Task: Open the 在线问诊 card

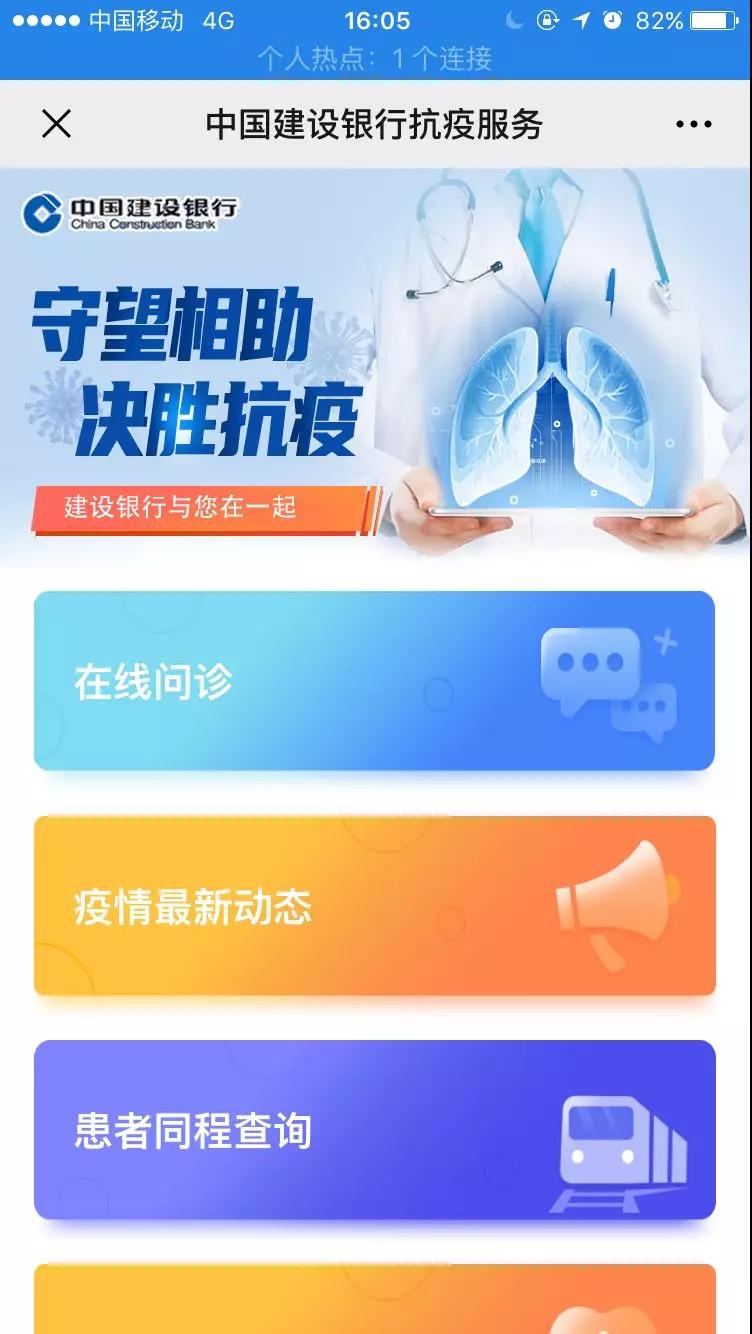Action: [374, 681]
